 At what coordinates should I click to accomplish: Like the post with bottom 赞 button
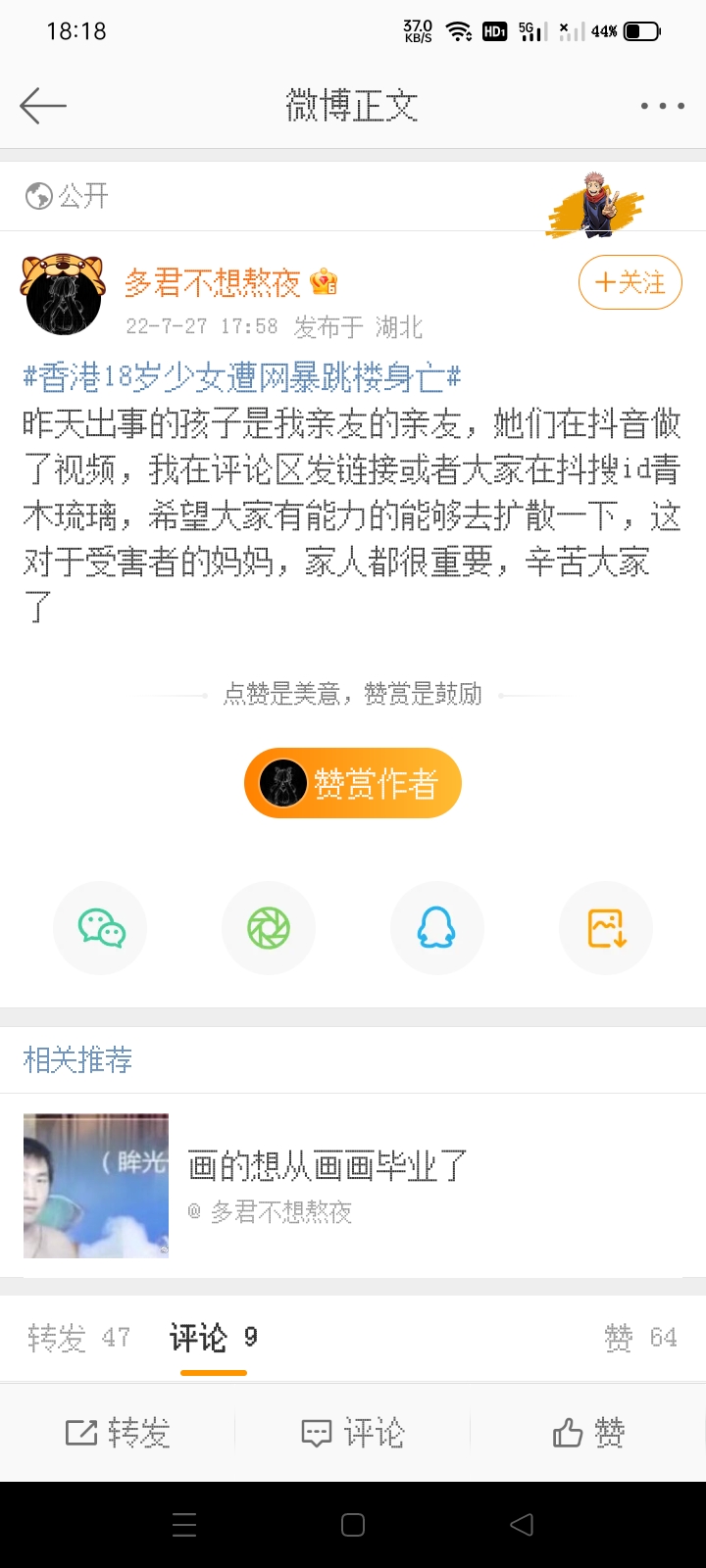pos(588,1434)
